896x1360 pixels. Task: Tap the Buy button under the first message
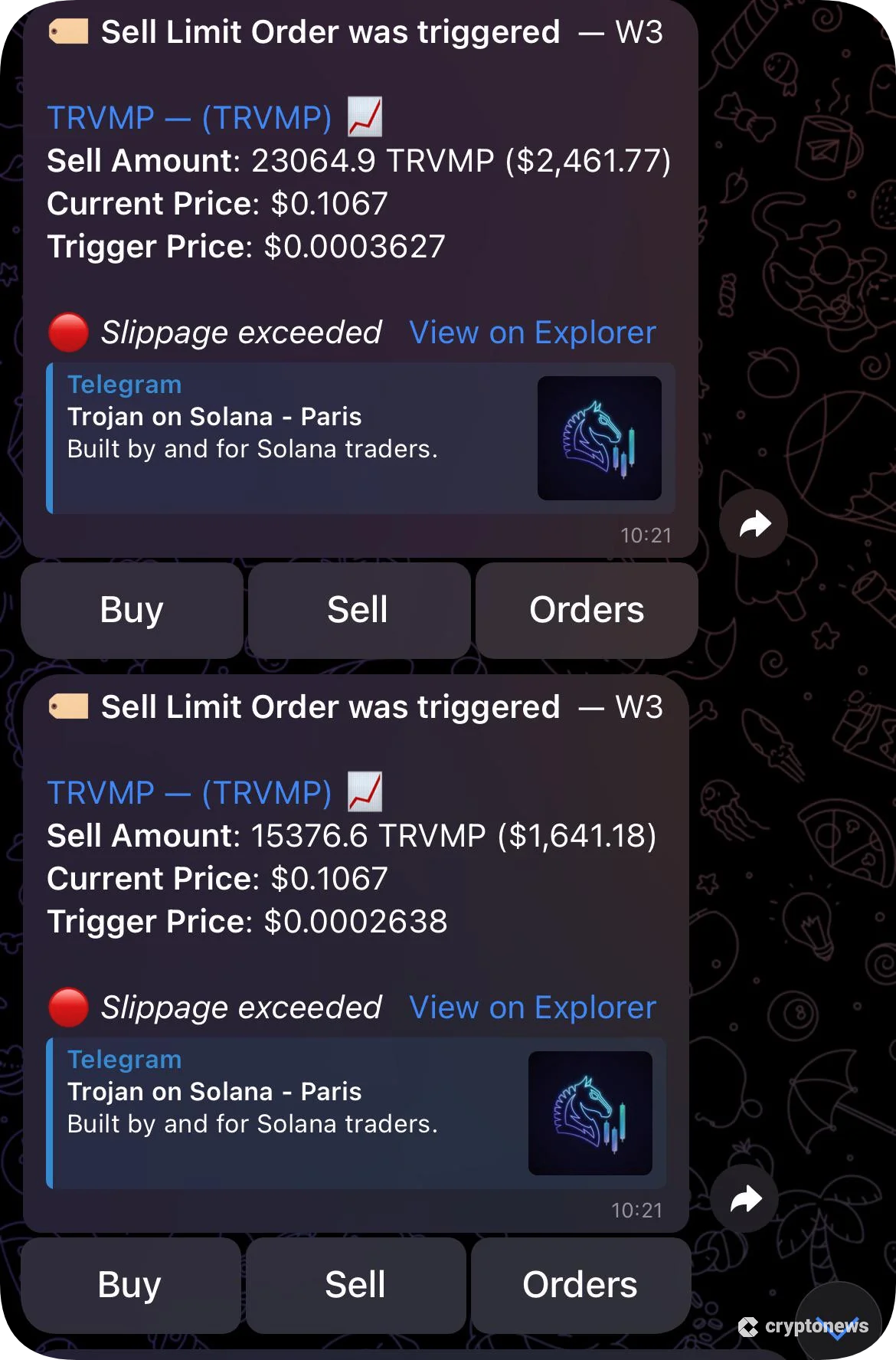tap(132, 609)
